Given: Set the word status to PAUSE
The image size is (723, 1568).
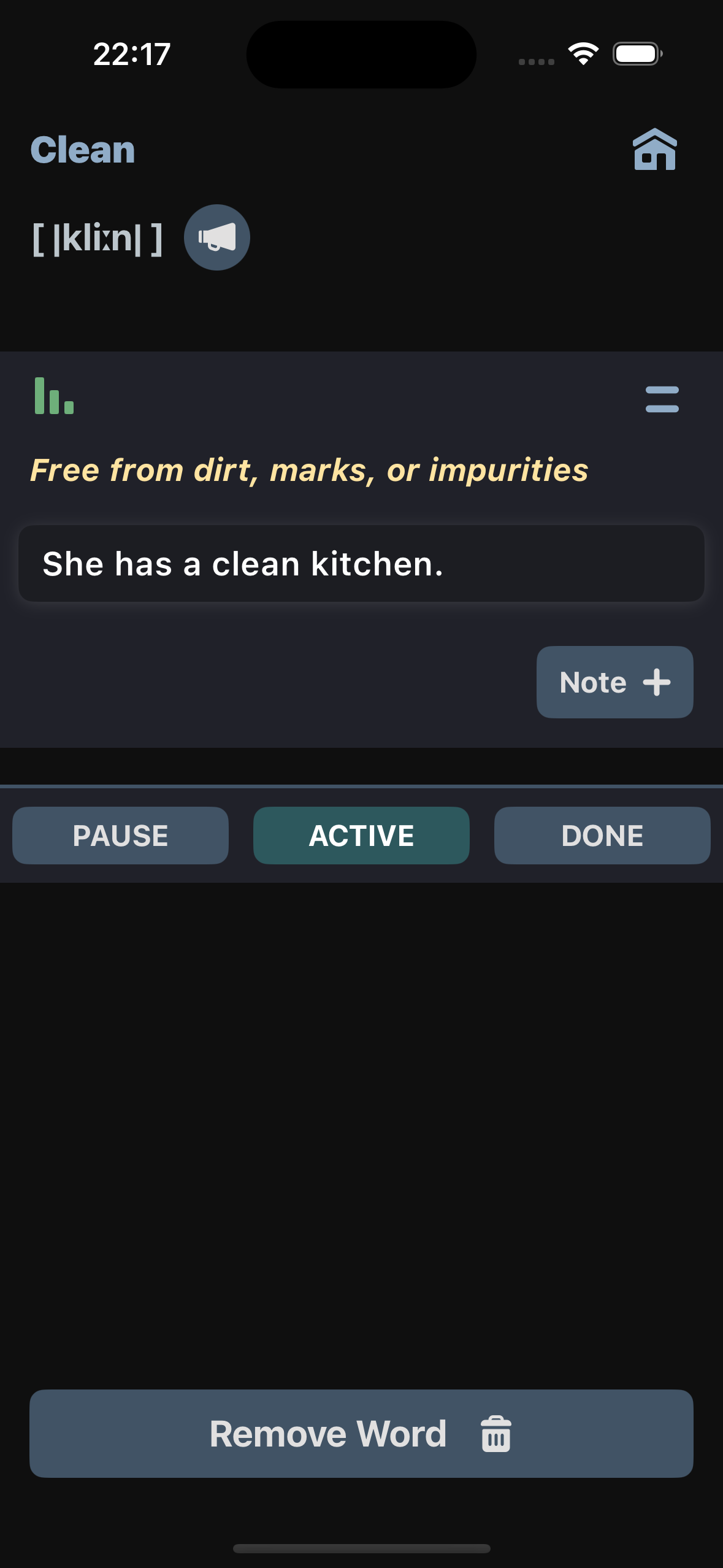Looking at the screenshot, I should tap(120, 835).
